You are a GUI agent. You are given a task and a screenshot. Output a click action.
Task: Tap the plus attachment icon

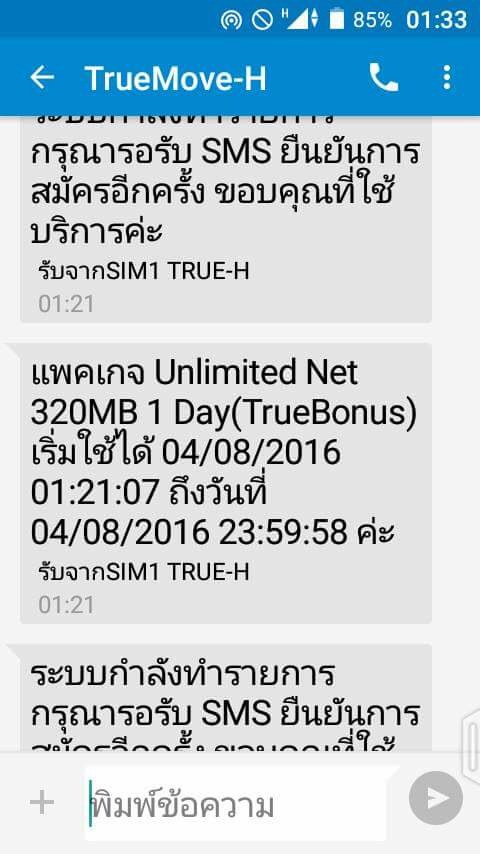[x=42, y=802]
